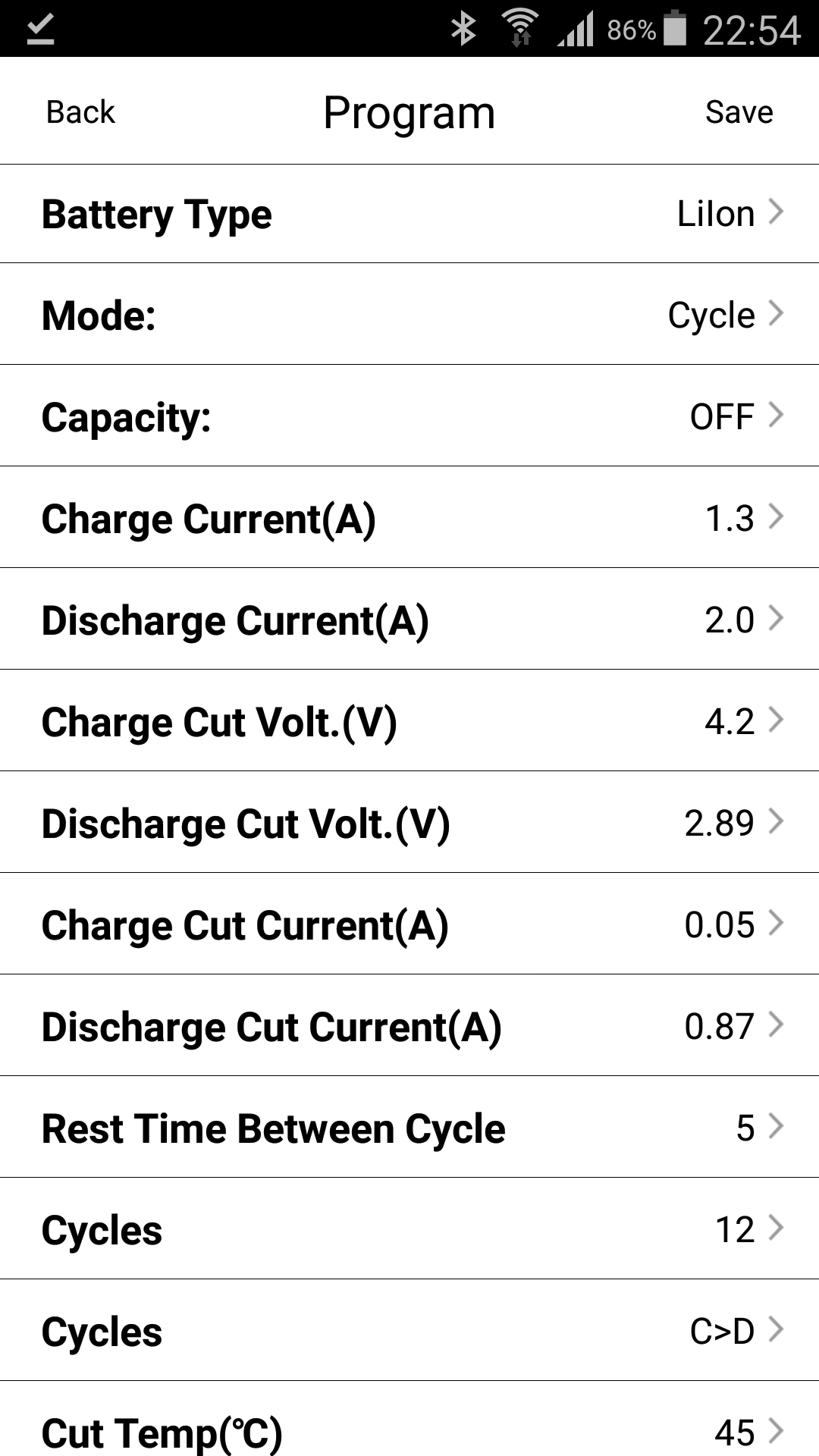
Task: Save the battery program
Action: pos(739,112)
